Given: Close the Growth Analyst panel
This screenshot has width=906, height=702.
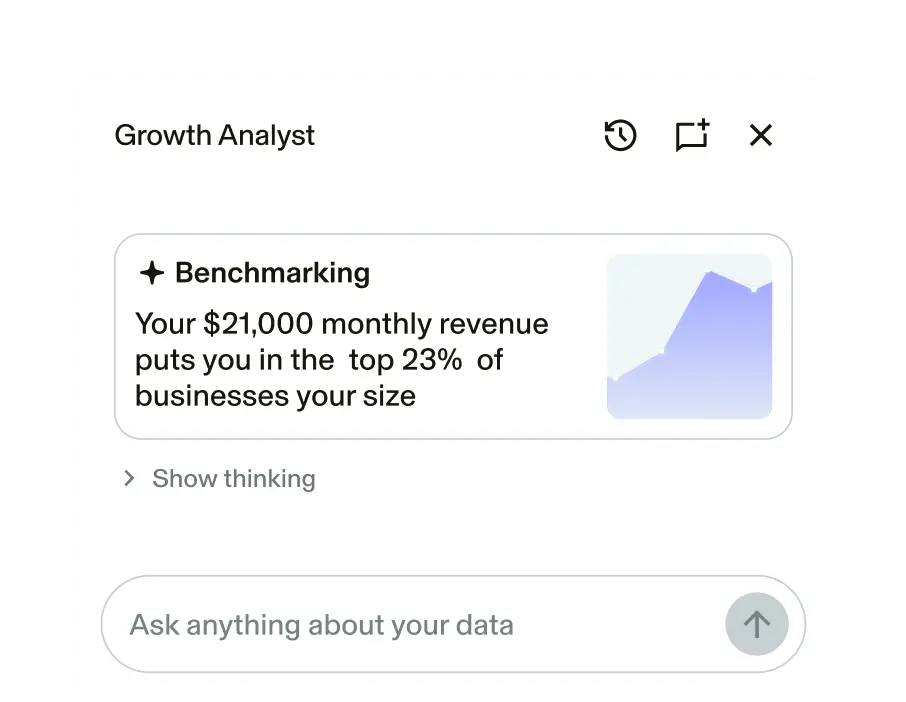Looking at the screenshot, I should point(760,135).
